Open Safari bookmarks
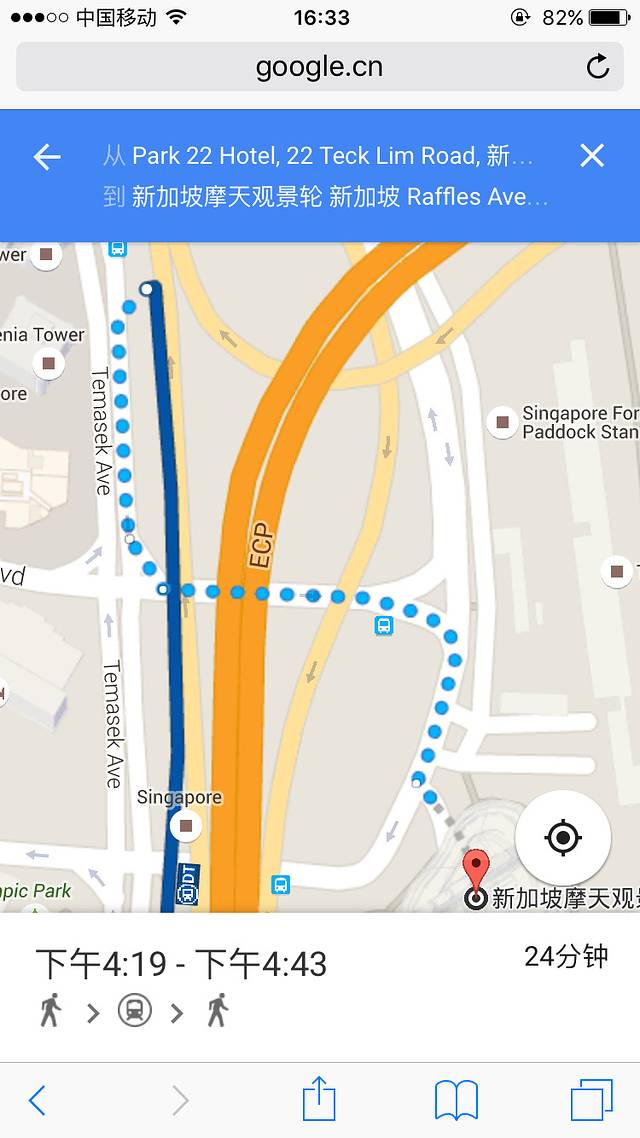The image size is (640, 1138). pyautogui.click(x=456, y=1100)
